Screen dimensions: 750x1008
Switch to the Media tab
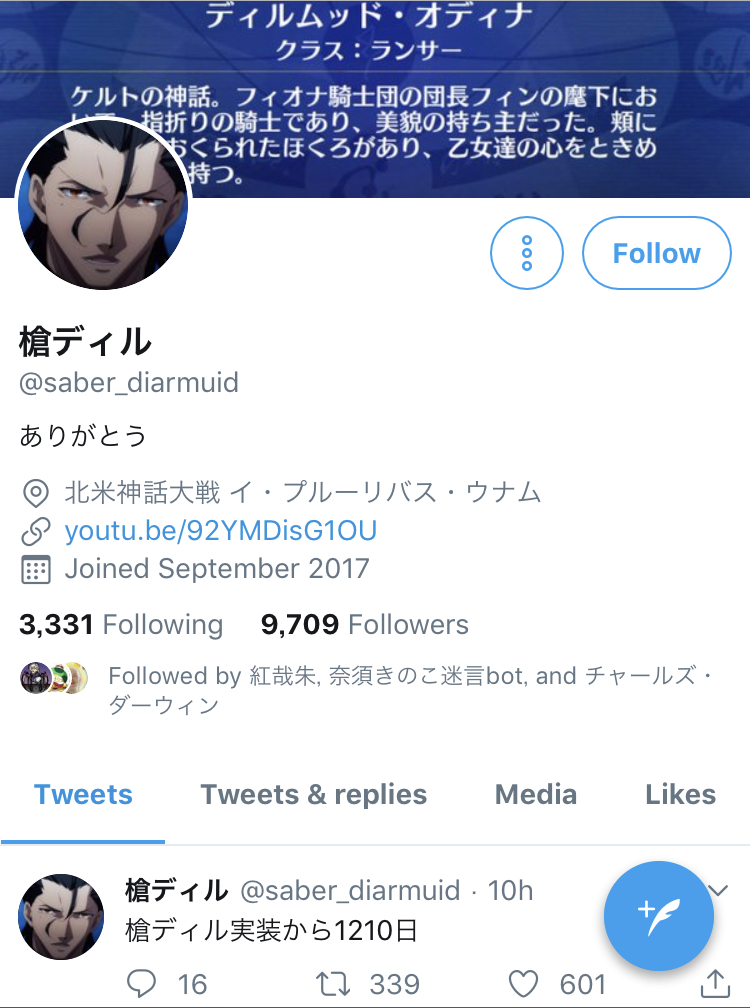(536, 795)
